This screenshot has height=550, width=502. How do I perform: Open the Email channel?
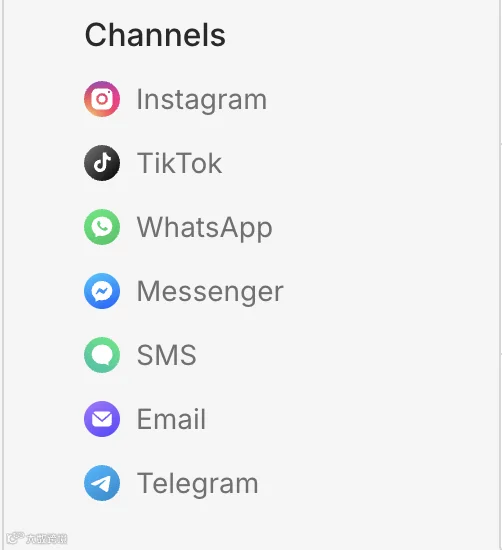[145, 419]
